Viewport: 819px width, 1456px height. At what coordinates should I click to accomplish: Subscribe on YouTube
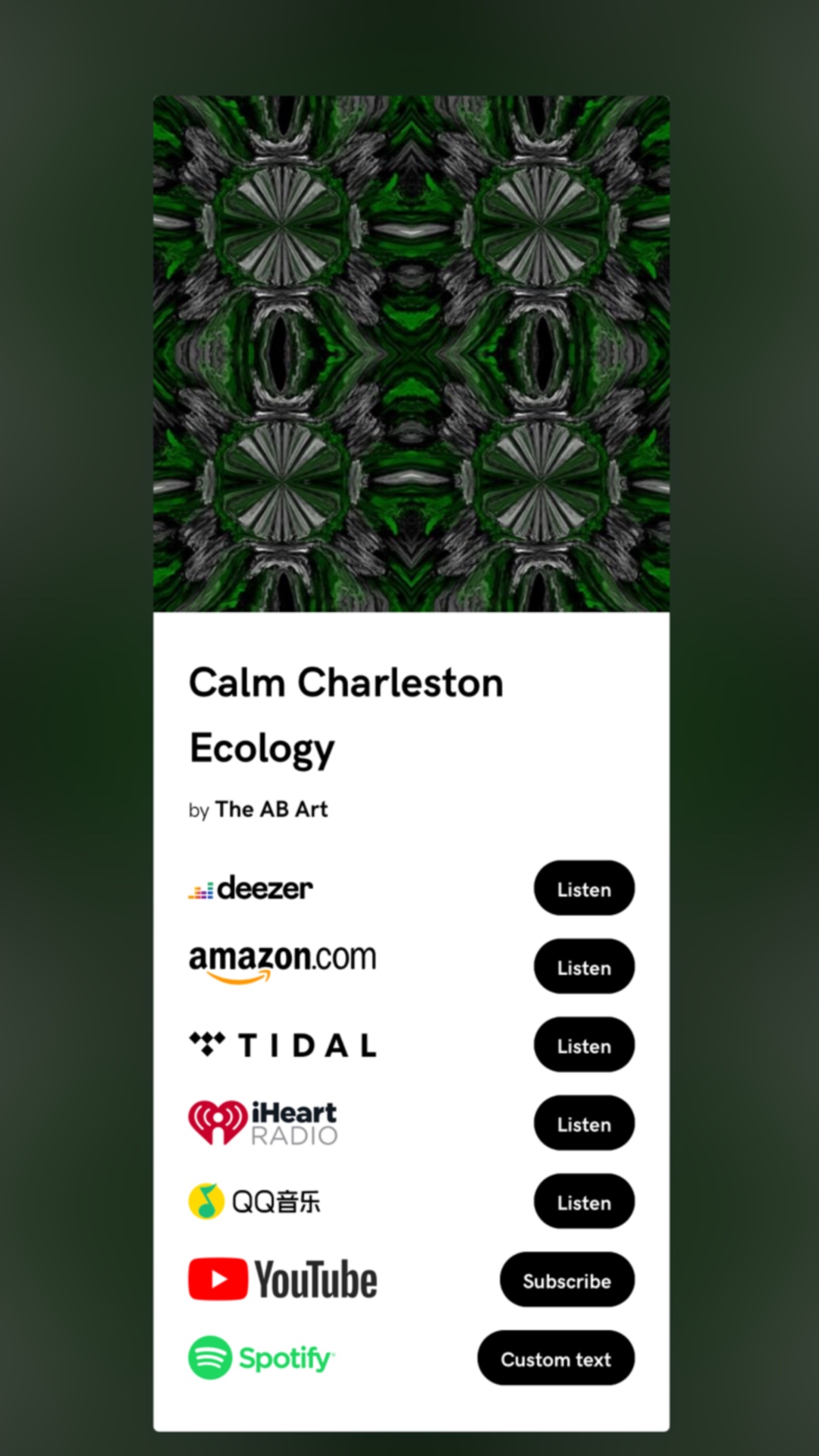[x=566, y=1280]
